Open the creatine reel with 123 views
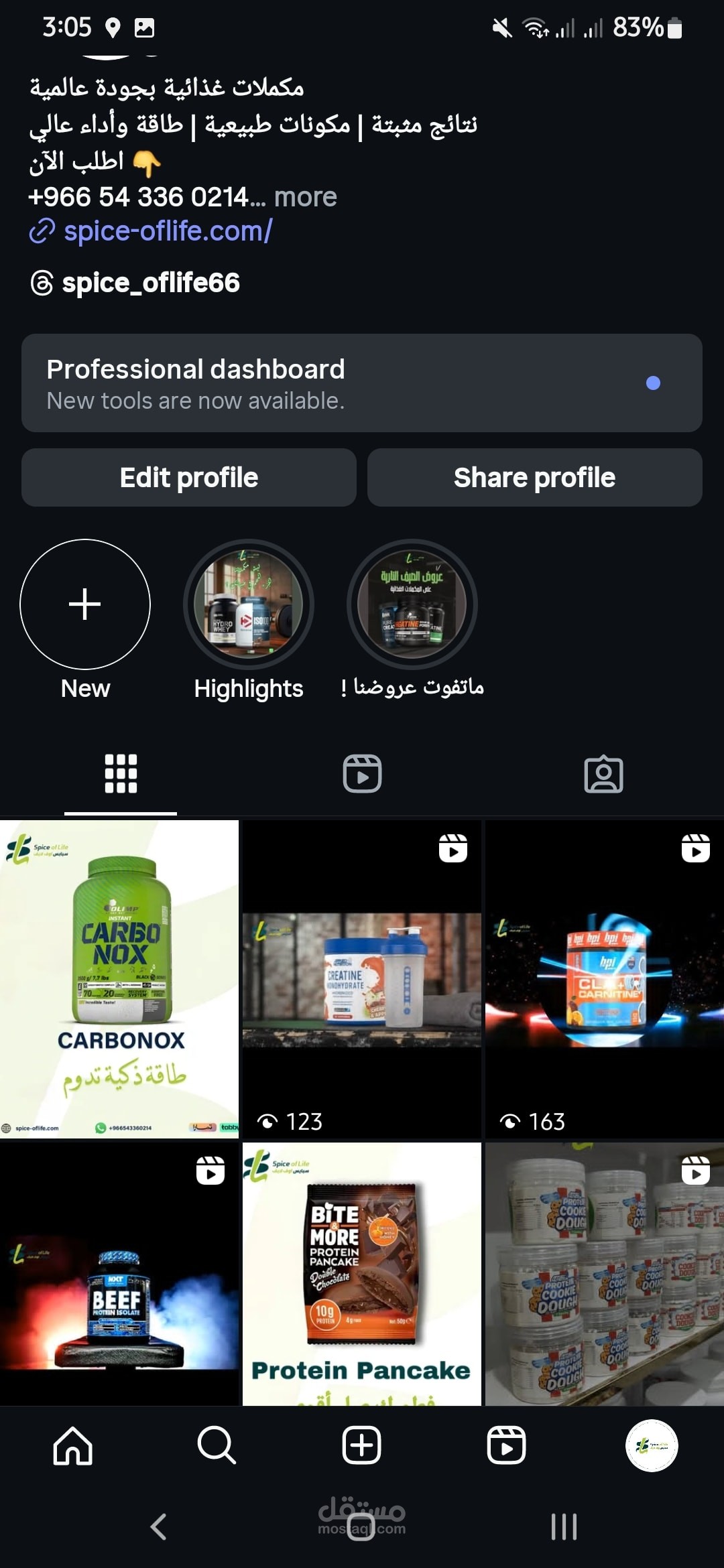The image size is (724, 1568). point(362,979)
